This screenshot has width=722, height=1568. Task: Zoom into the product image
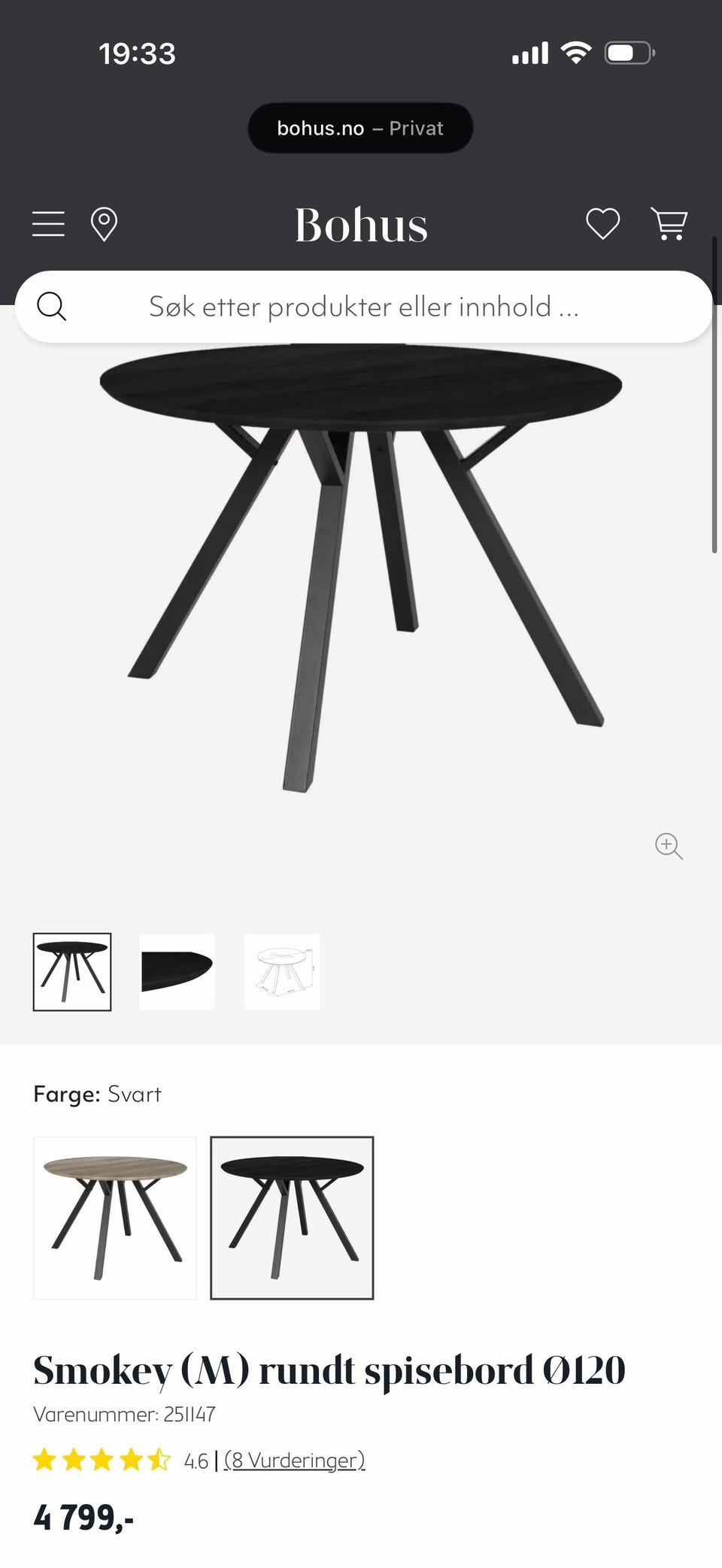669,846
